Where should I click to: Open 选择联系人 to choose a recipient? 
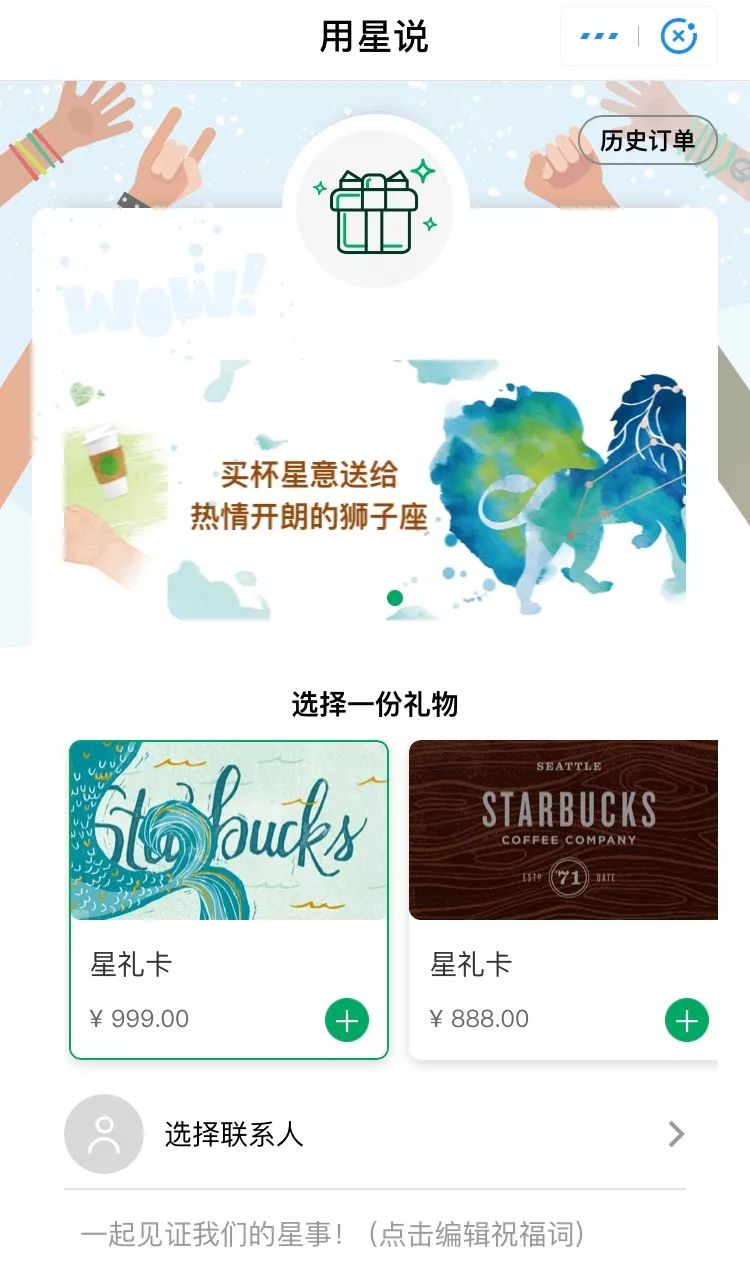[374, 1134]
